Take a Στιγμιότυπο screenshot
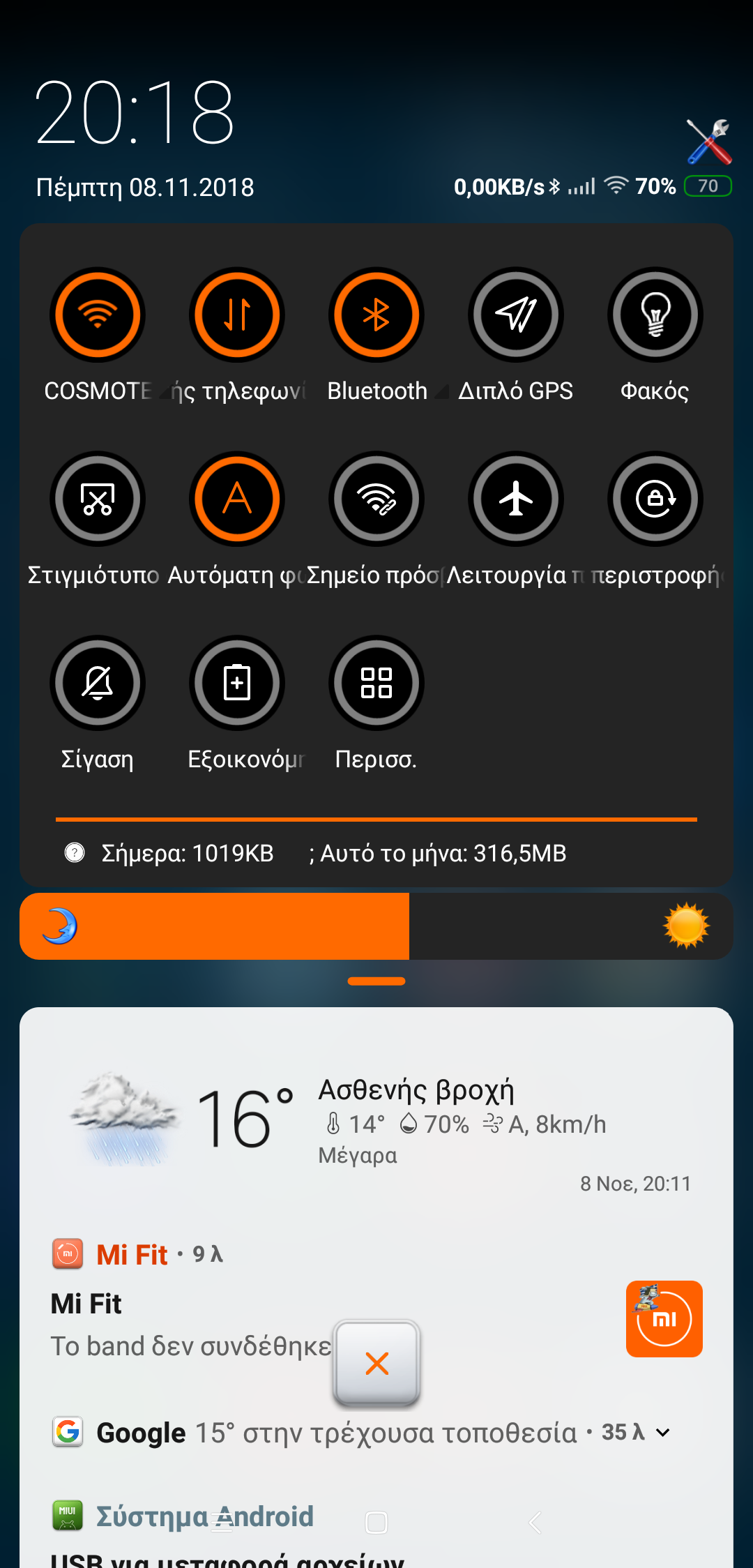This screenshot has height=1568, width=753. coord(98,499)
